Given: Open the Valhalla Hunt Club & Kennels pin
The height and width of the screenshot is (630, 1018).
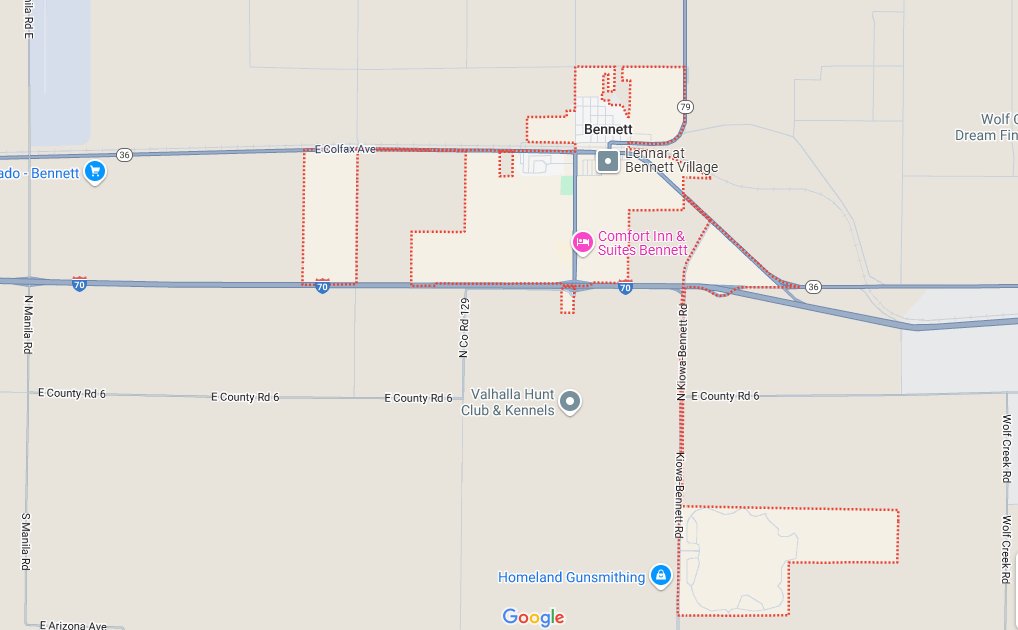Looking at the screenshot, I should 571,402.
